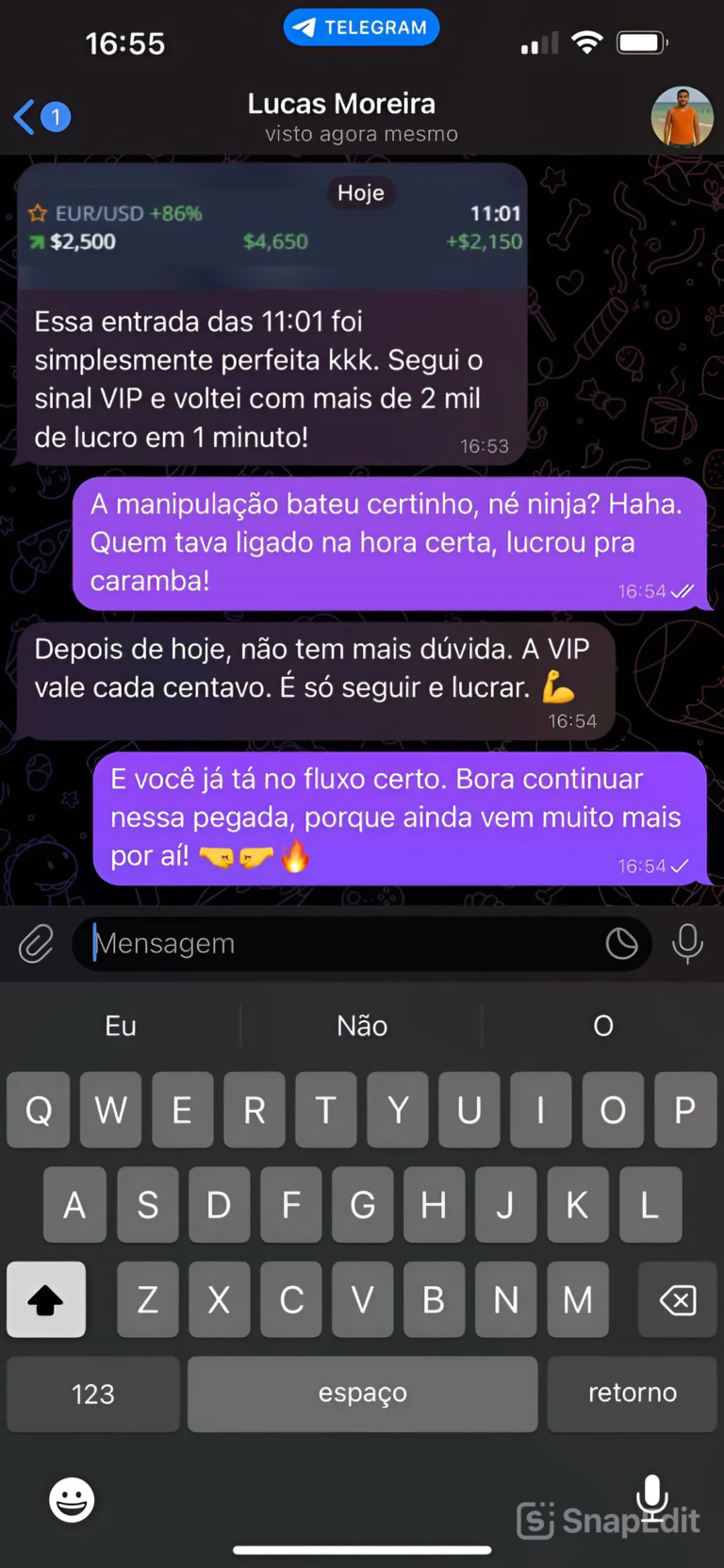Open Lucas Moreira's profile photo
Image resolution: width=724 pixels, height=1568 pixels.
(682, 117)
